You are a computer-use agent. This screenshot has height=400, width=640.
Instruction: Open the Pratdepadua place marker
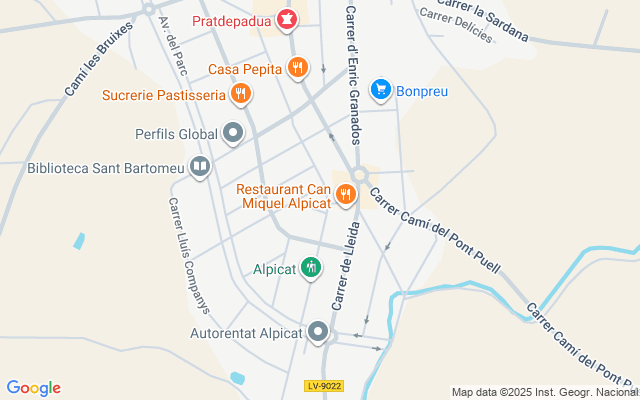[287, 19]
